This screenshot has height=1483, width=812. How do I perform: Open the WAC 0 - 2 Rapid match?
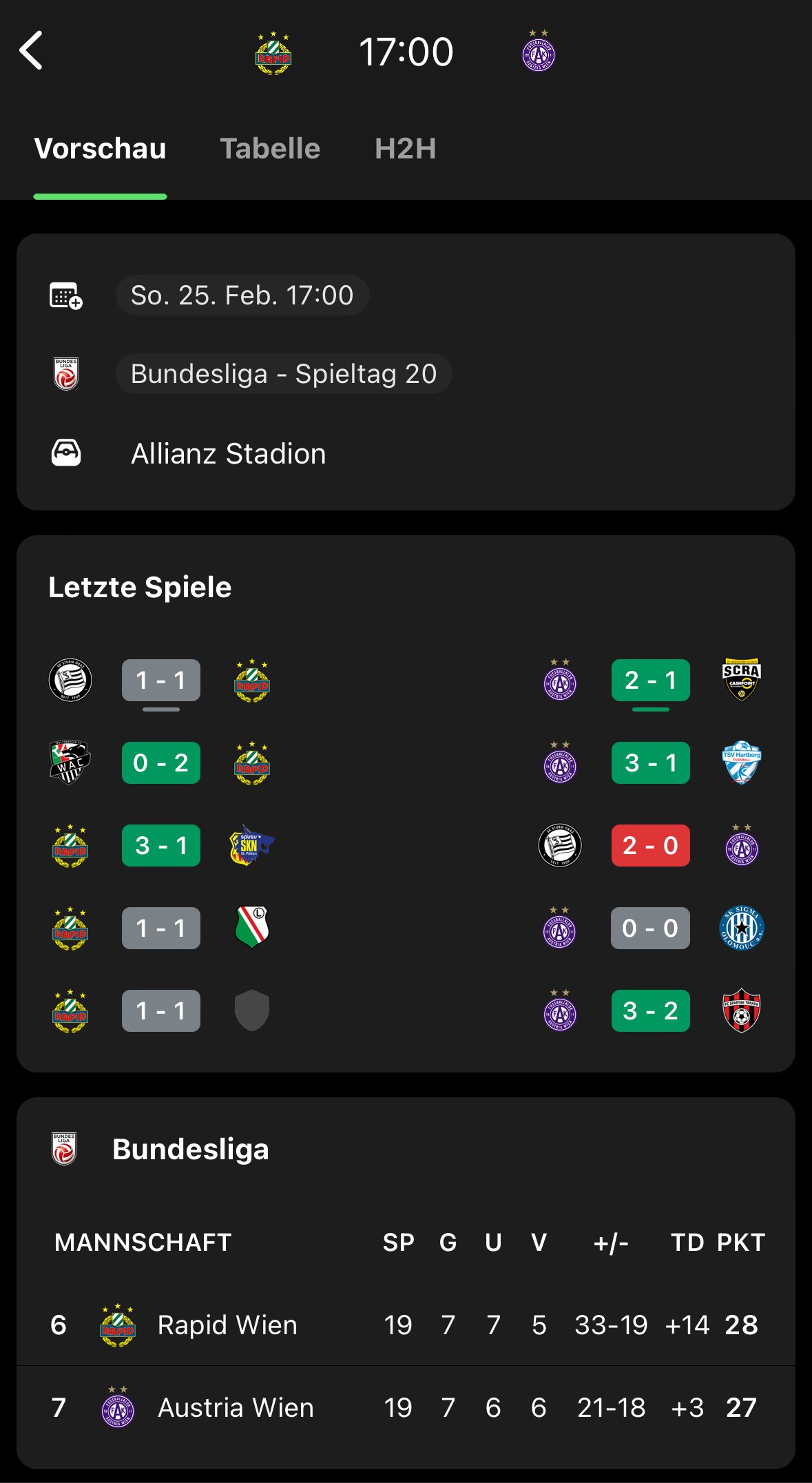[161, 763]
